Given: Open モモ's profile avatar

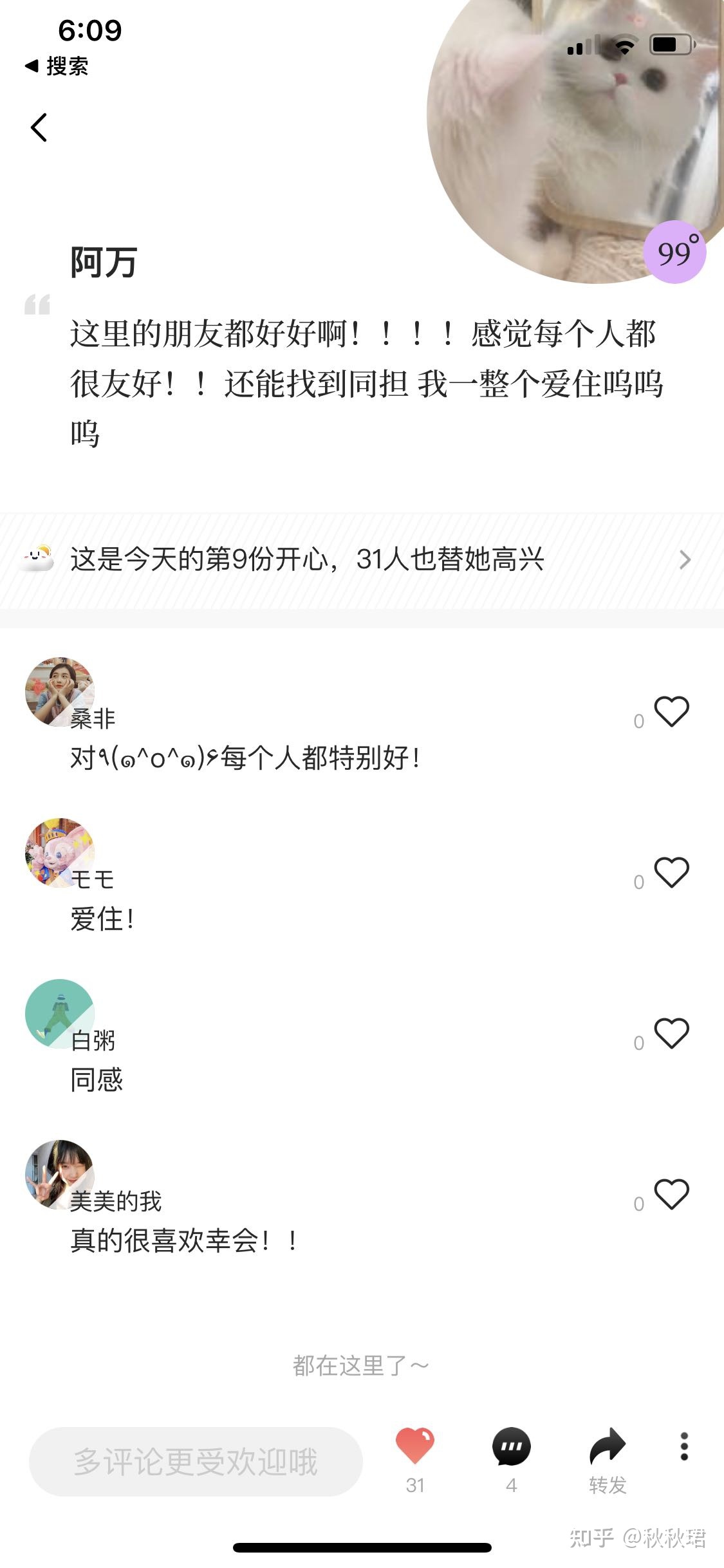Looking at the screenshot, I should point(59,853).
